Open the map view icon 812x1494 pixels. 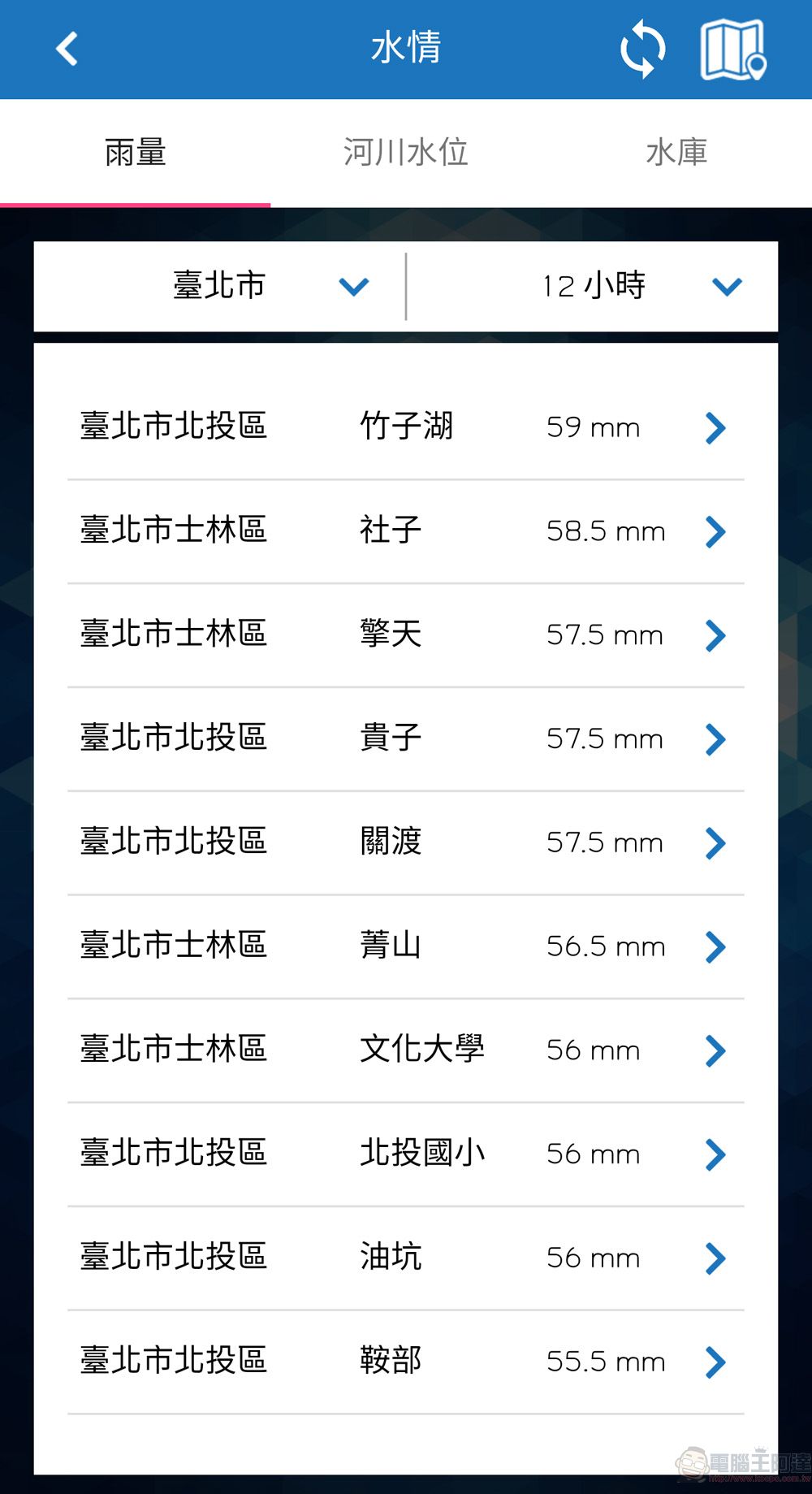pyautogui.click(x=732, y=49)
